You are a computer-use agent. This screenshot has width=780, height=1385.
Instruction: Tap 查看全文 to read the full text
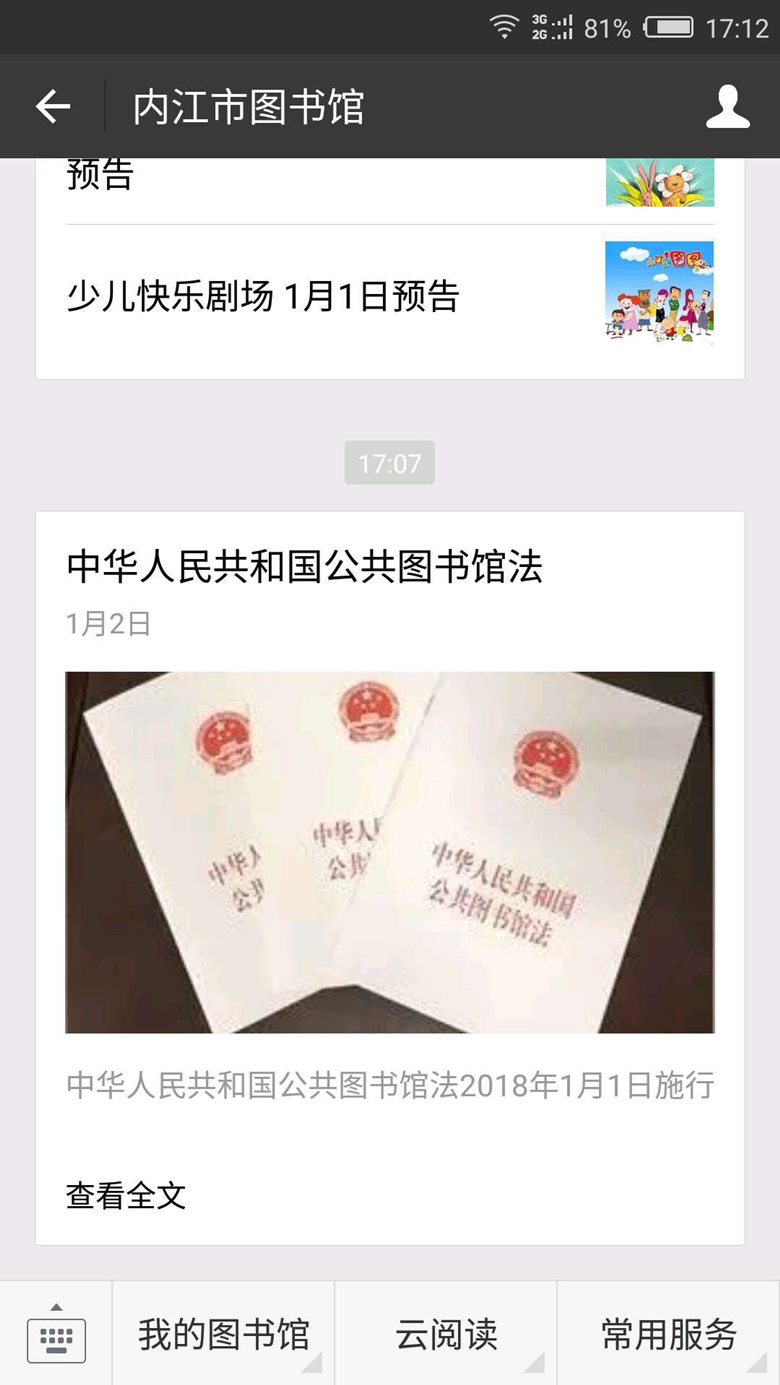(x=126, y=1195)
